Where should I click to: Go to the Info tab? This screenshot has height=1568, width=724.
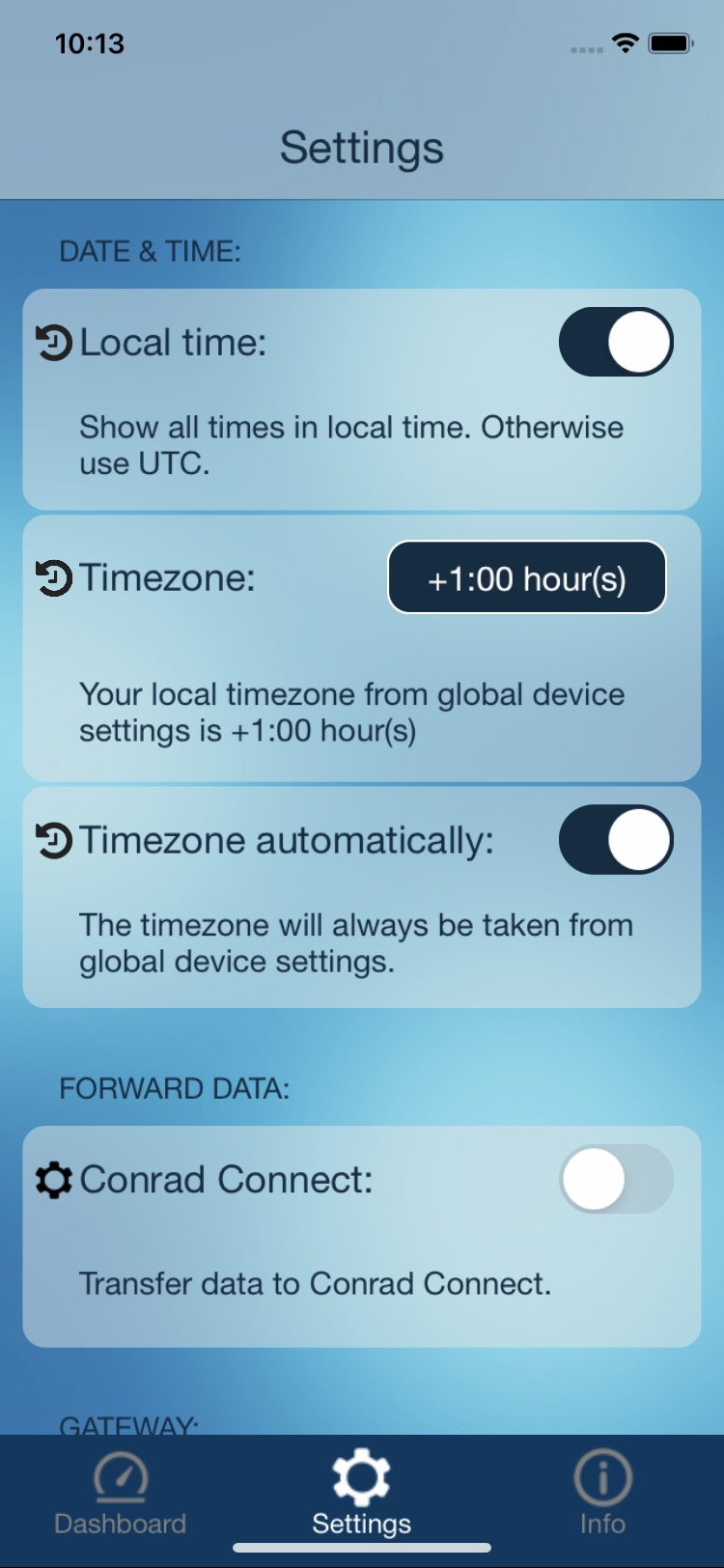(x=602, y=1494)
